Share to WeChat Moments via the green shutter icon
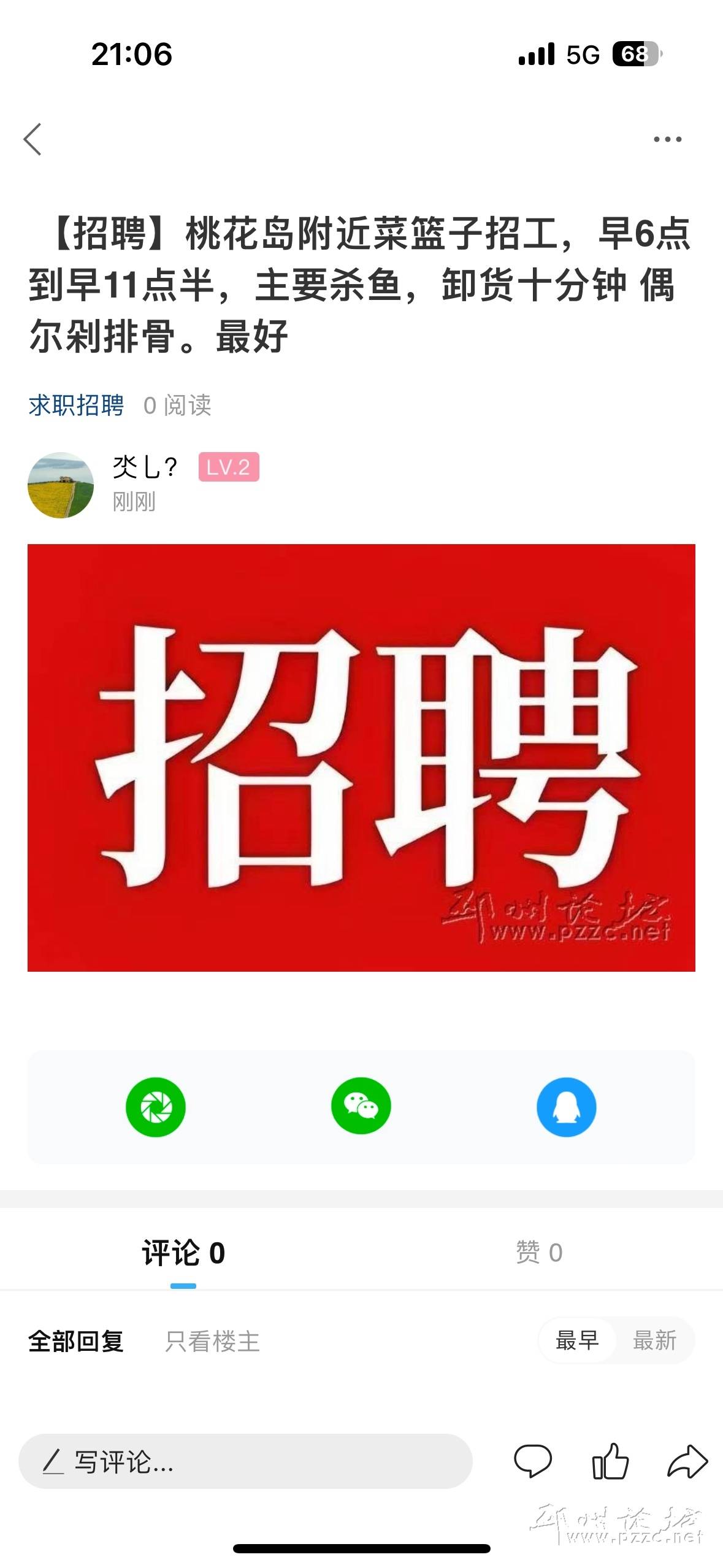The width and height of the screenshot is (723, 1568). [156, 1107]
